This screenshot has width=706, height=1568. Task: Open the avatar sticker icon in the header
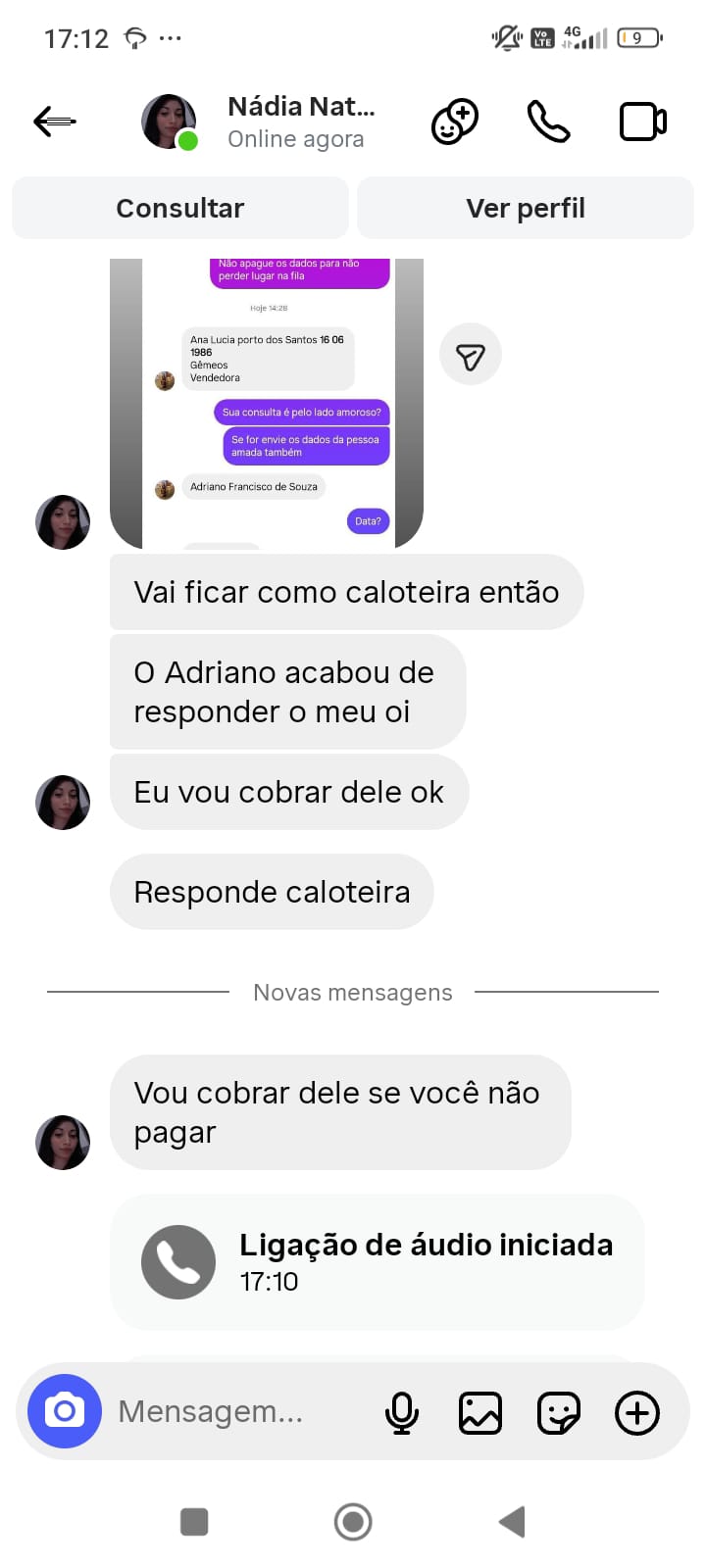[455, 122]
